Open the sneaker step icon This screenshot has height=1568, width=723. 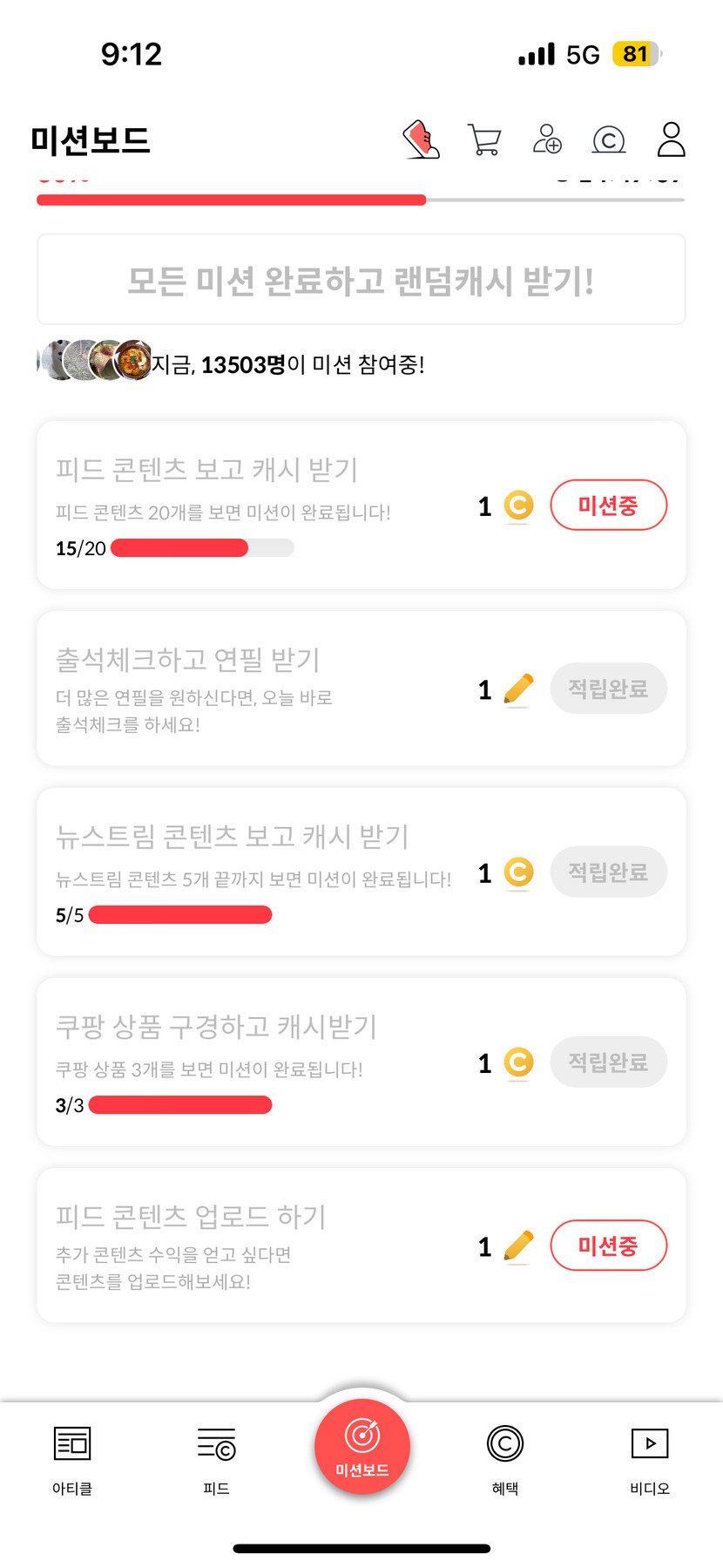[422, 139]
